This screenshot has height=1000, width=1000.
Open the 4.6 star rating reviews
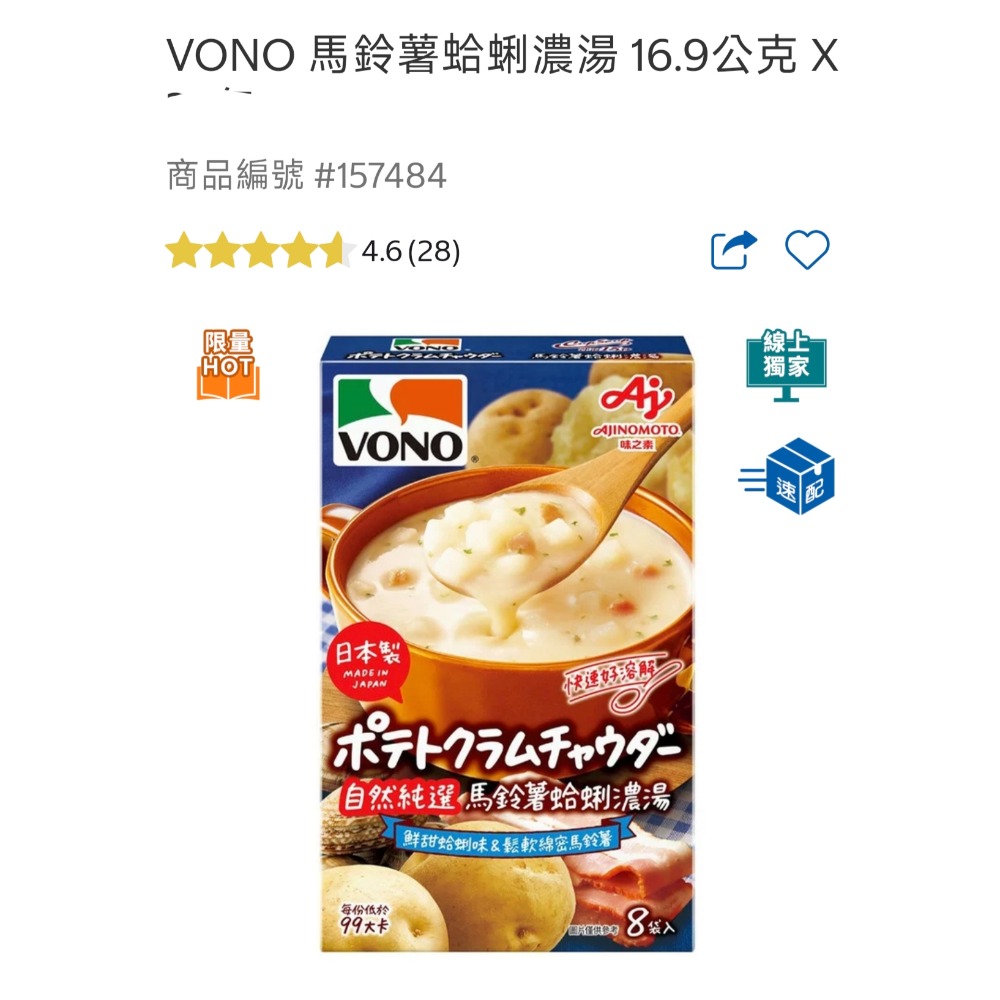tap(312, 251)
